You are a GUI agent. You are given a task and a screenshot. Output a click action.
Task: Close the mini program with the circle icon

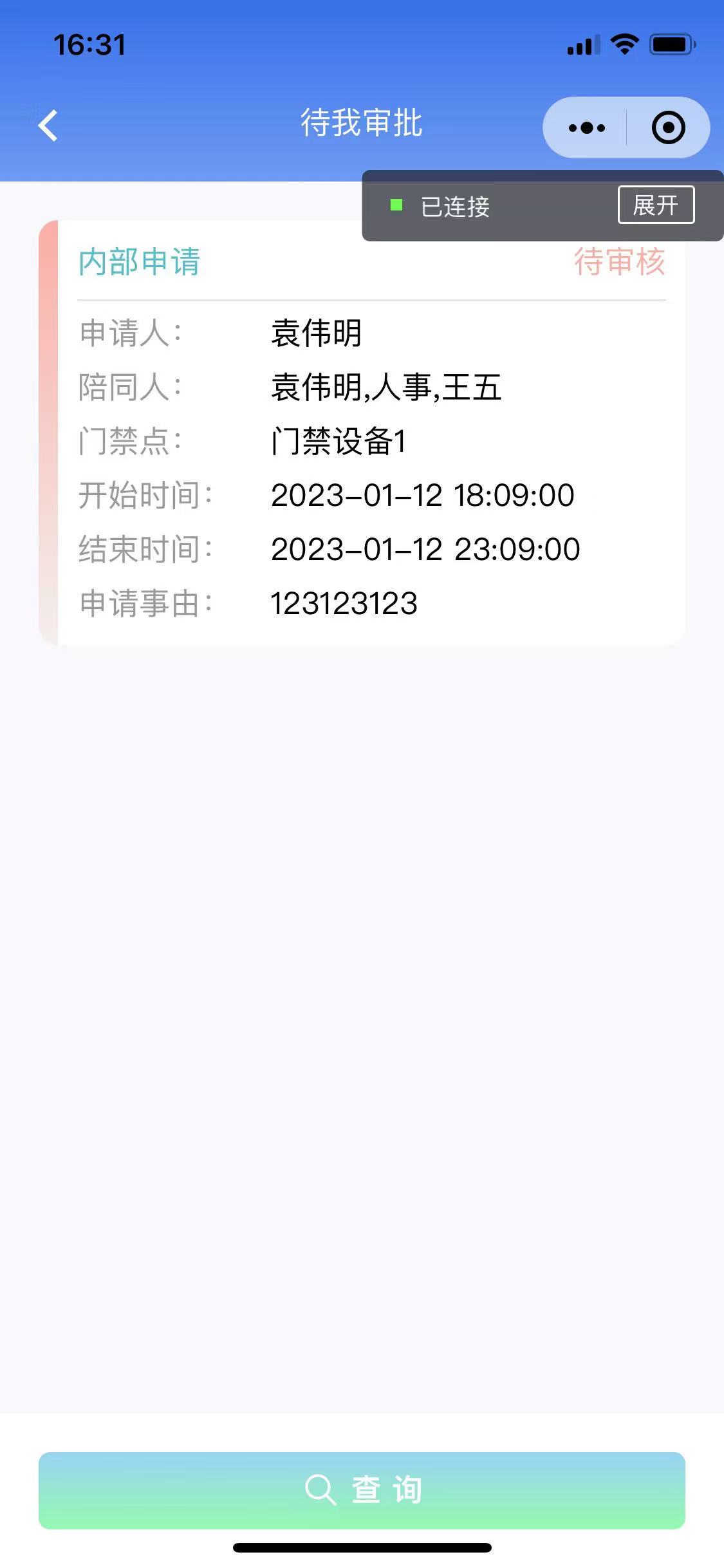click(x=668, y=127)
